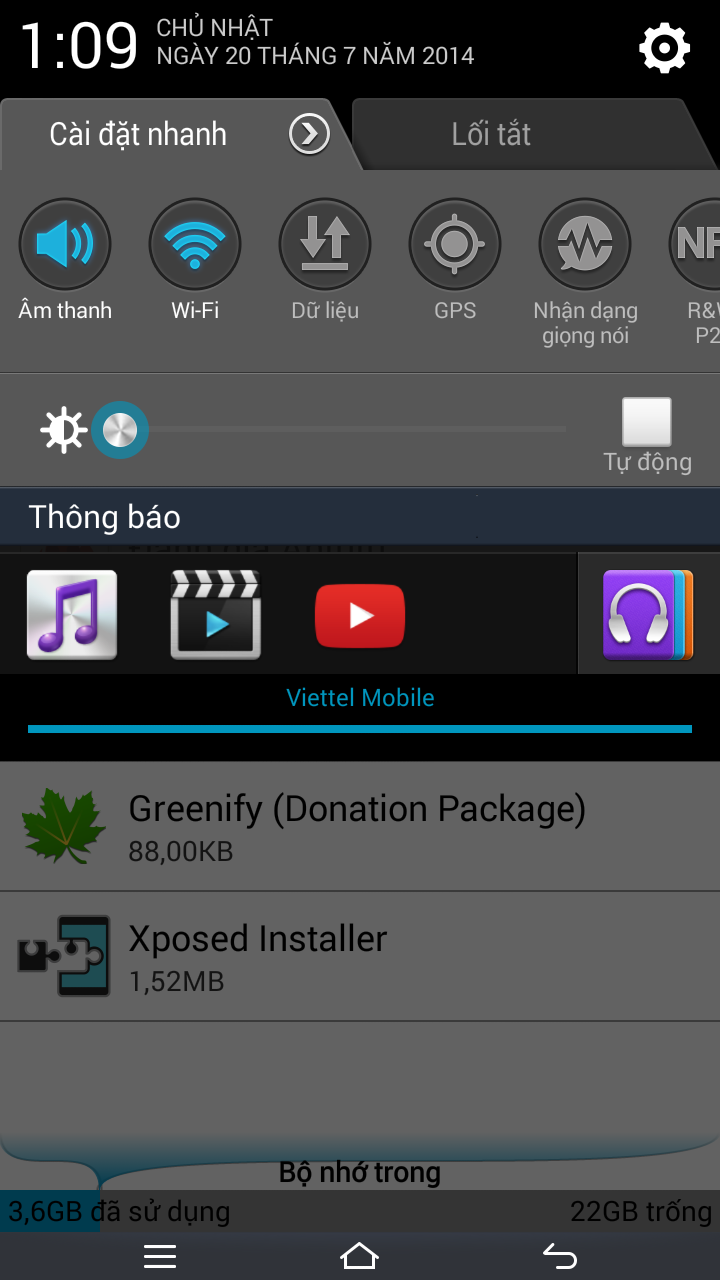Turn off Wi-Fi
Viewport: 720px width, 1280px height.
click(195, 244)
